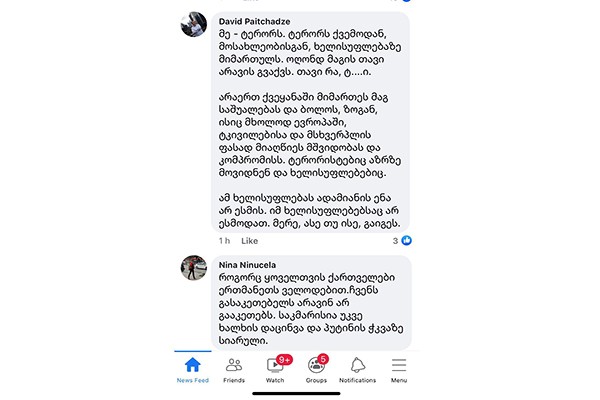Open the Notifications tab
The height and width of the screenshot is (400, 600).
pyautogui.click(x=357, y=370)
